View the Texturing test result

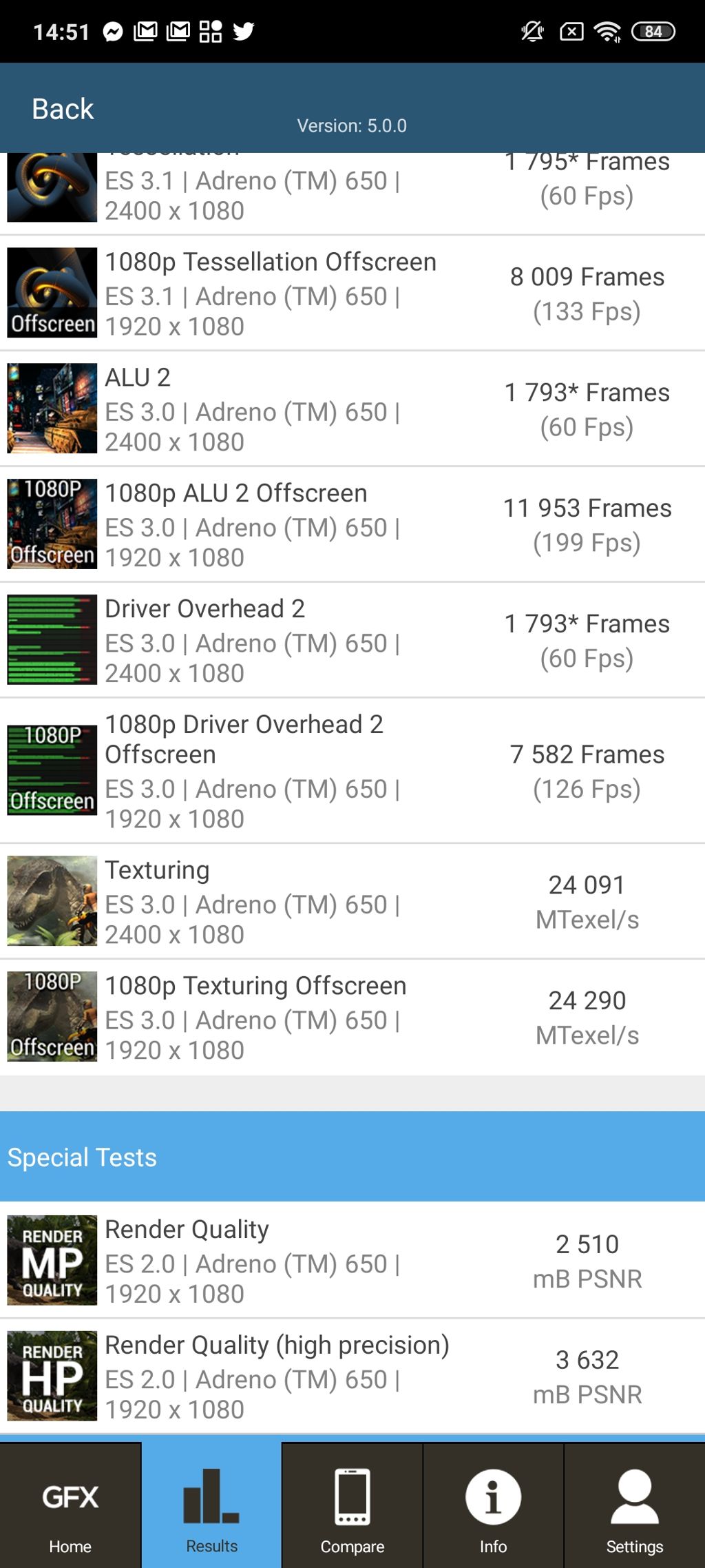tap(351, 901)
